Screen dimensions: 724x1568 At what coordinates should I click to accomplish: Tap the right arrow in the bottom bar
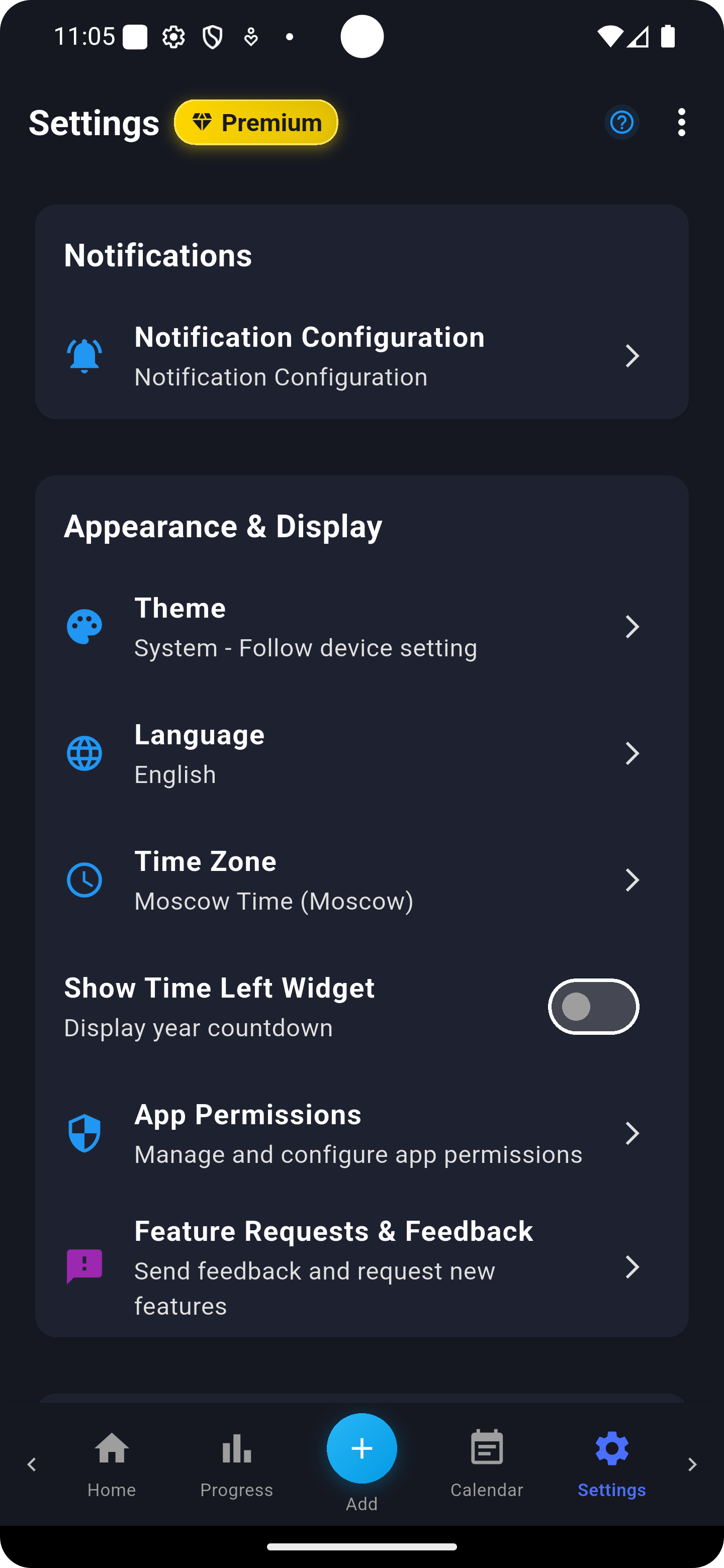point(692,1464)
